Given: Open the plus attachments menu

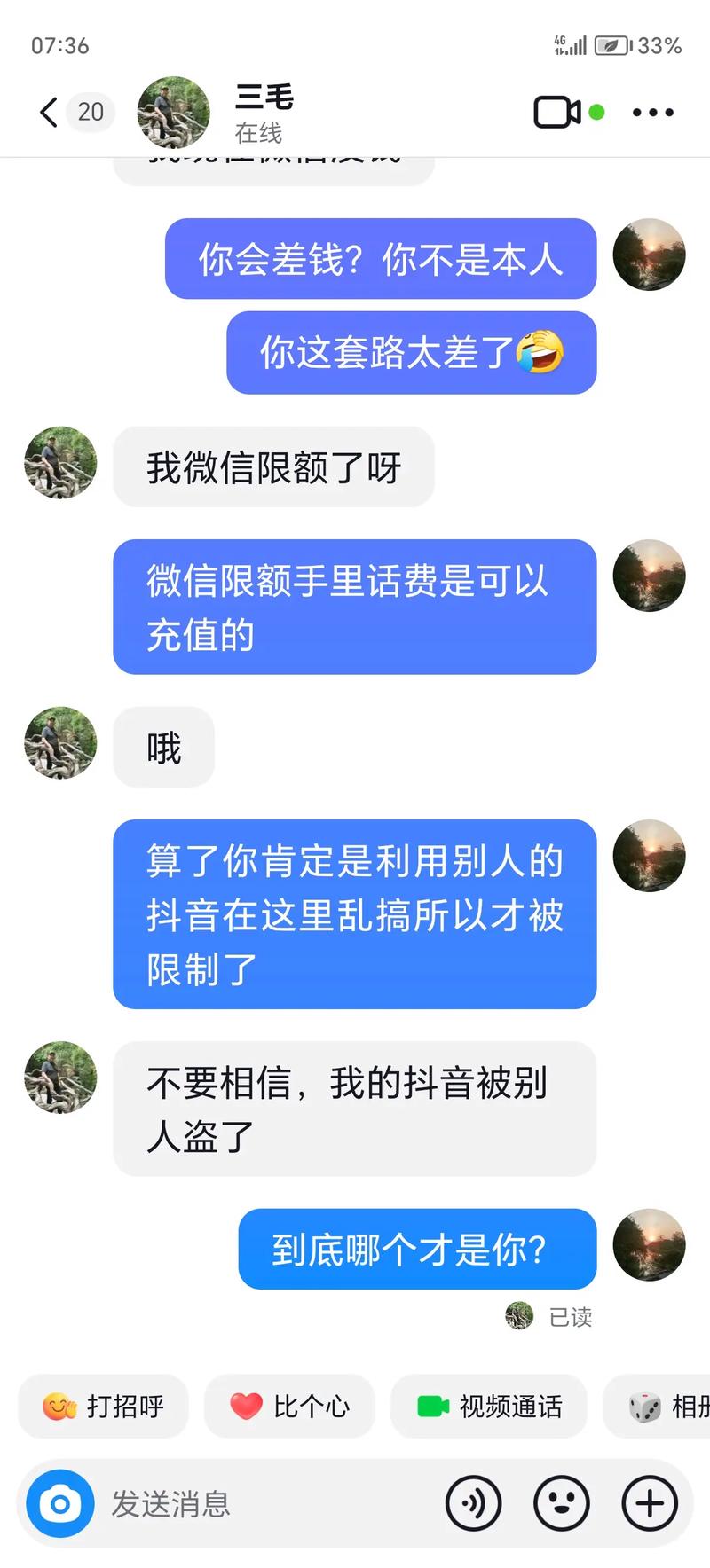Looking at the screenshot, I should click(650, 1503).
